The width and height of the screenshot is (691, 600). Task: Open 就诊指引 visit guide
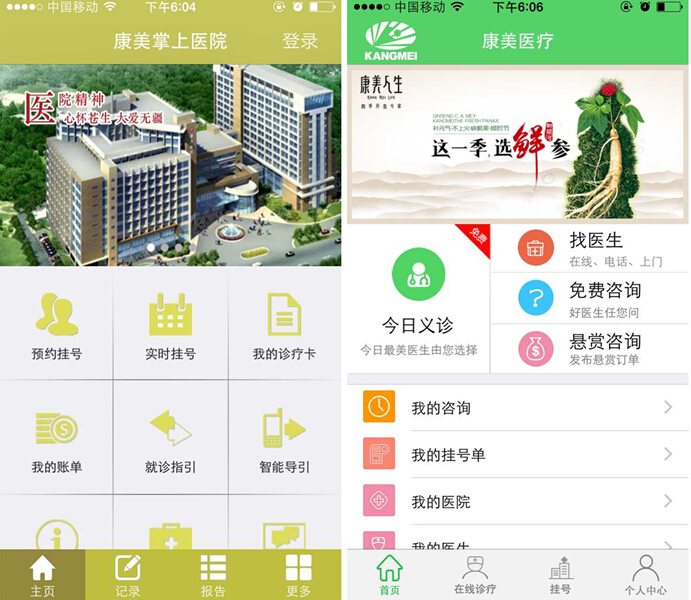click(170, 438)
